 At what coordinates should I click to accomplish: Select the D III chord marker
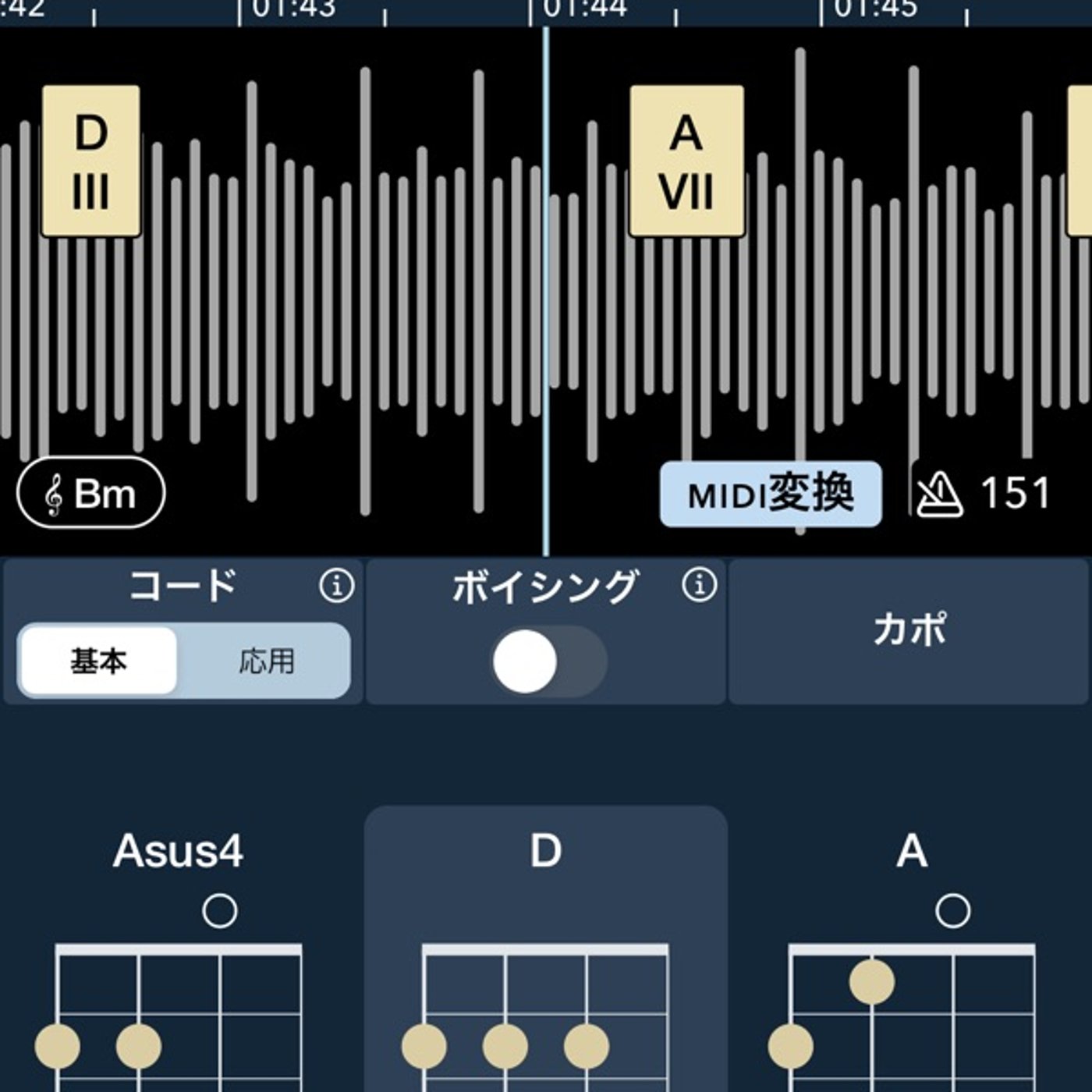tap(91, 161)
